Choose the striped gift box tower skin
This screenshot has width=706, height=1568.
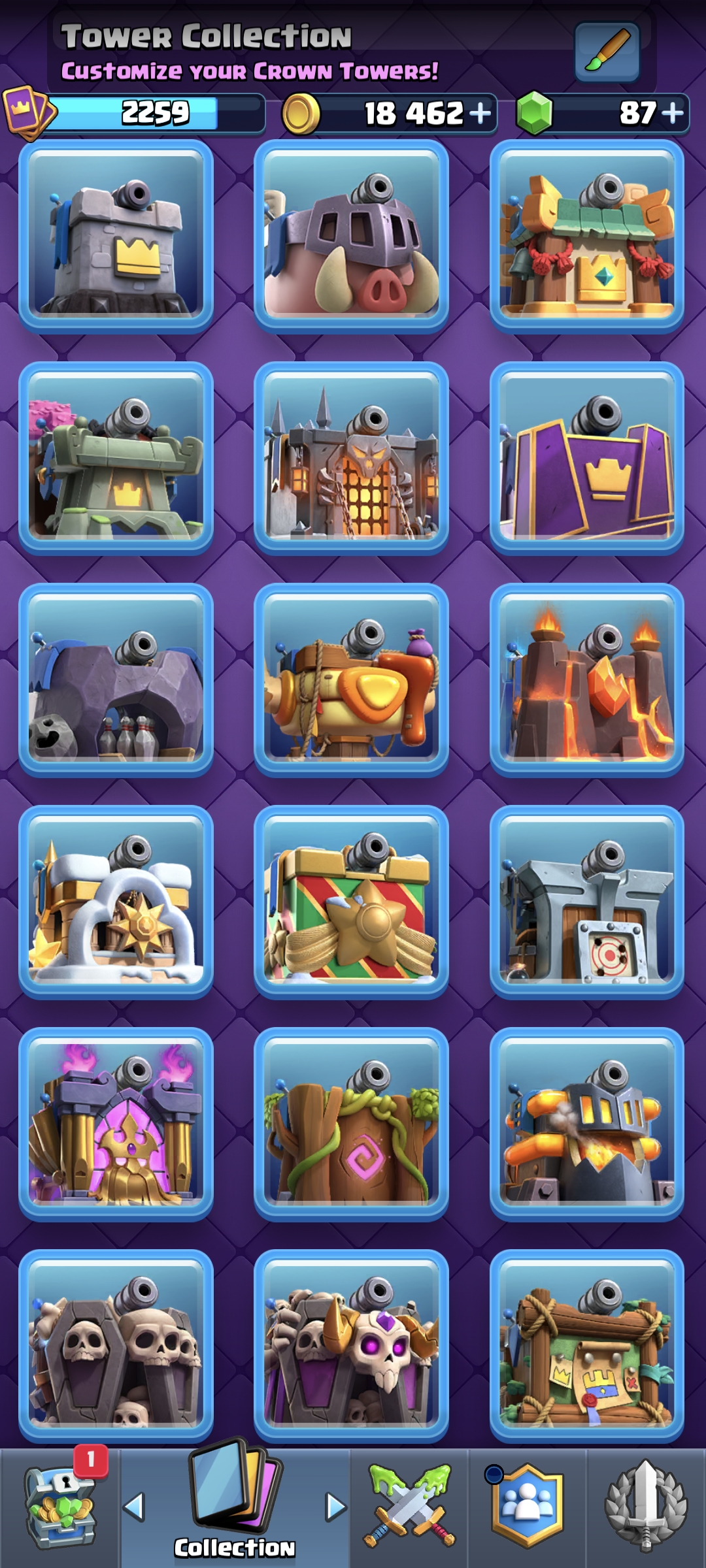point(351,902)
